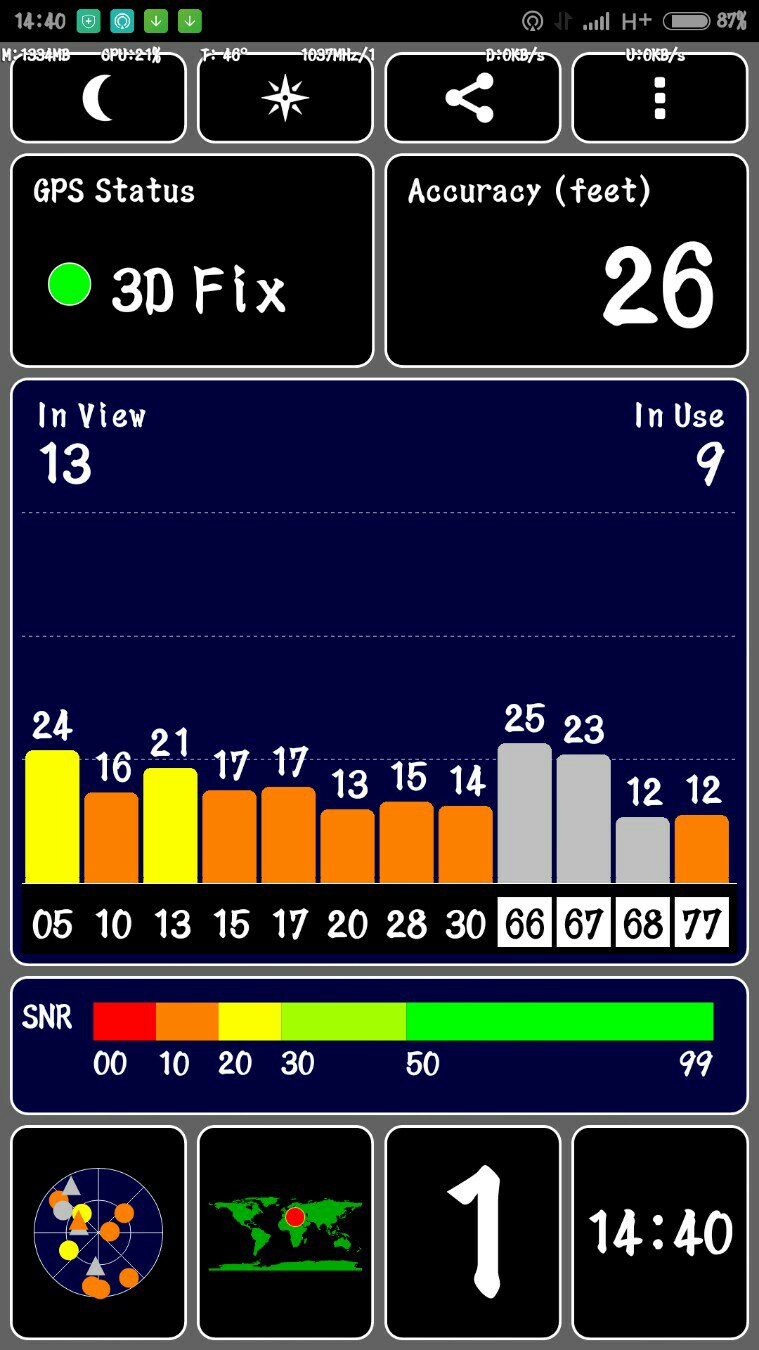759x1350 pixels.
Task: Open the satellite sky view radar
Action: tap(98, 1232)
